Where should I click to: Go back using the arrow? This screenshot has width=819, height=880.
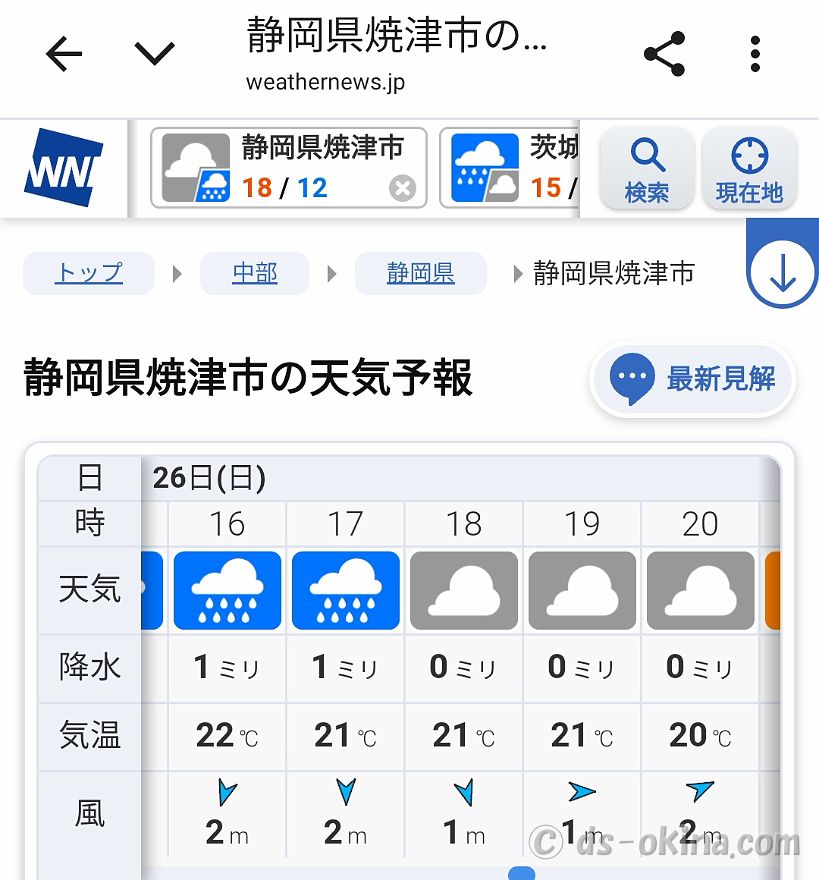point(64,54)
